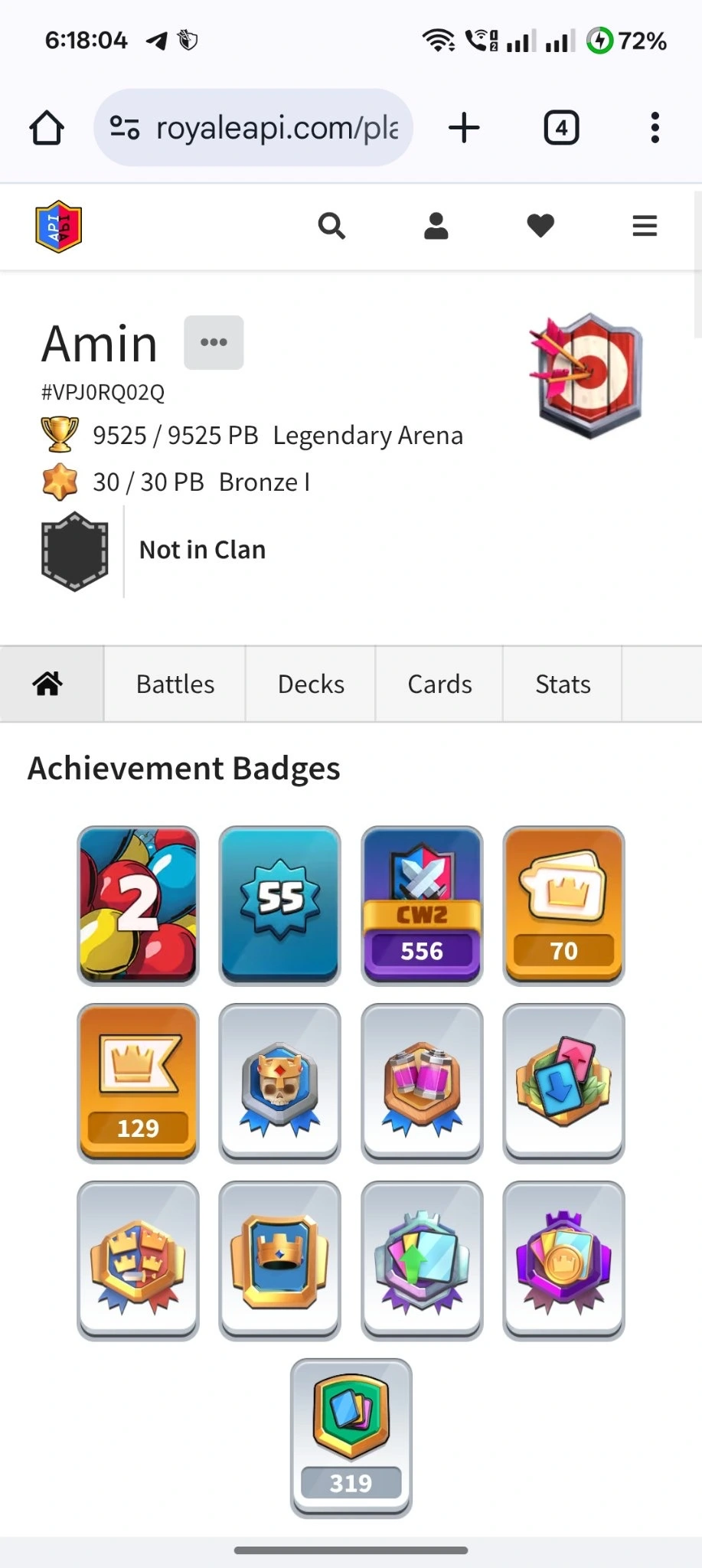Open the heart favorites icon
Viewport: 702px width, 1568px height.
click(540, 226)
